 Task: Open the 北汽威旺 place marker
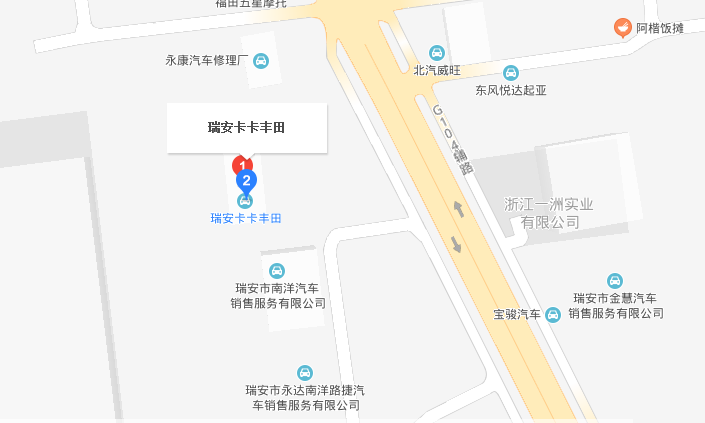click(437, 53)
